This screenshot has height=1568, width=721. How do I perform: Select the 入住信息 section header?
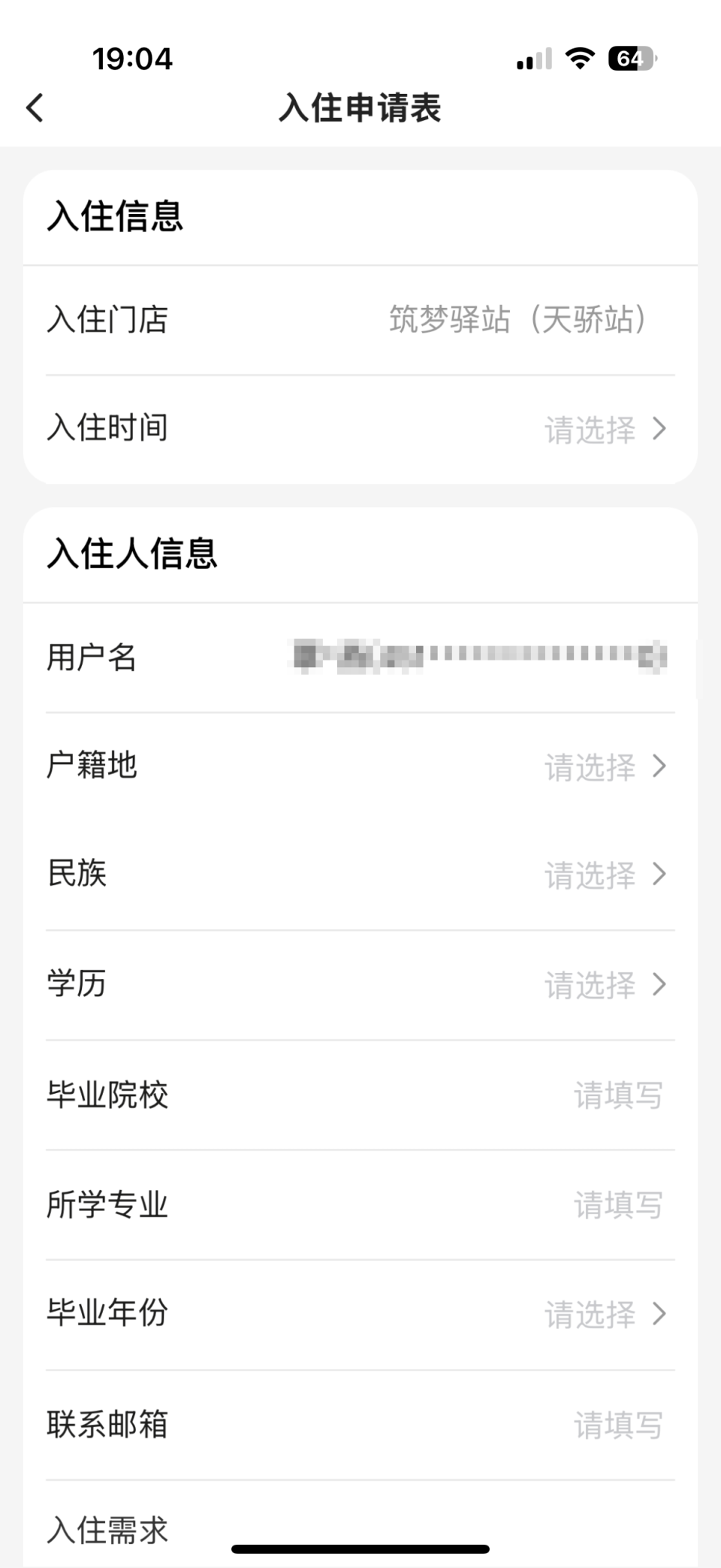point(116,218)
